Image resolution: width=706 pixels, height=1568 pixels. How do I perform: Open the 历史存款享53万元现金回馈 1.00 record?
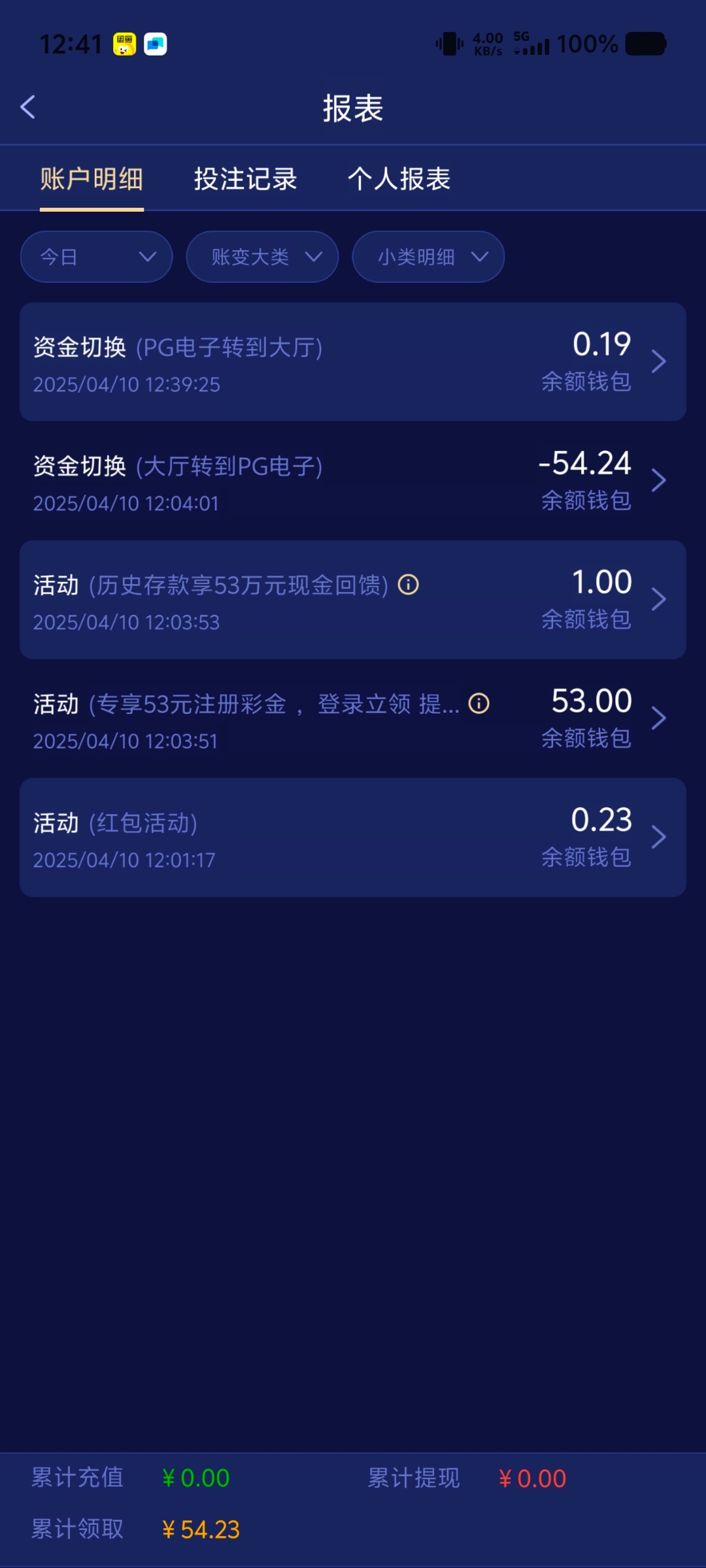point(353,600)
